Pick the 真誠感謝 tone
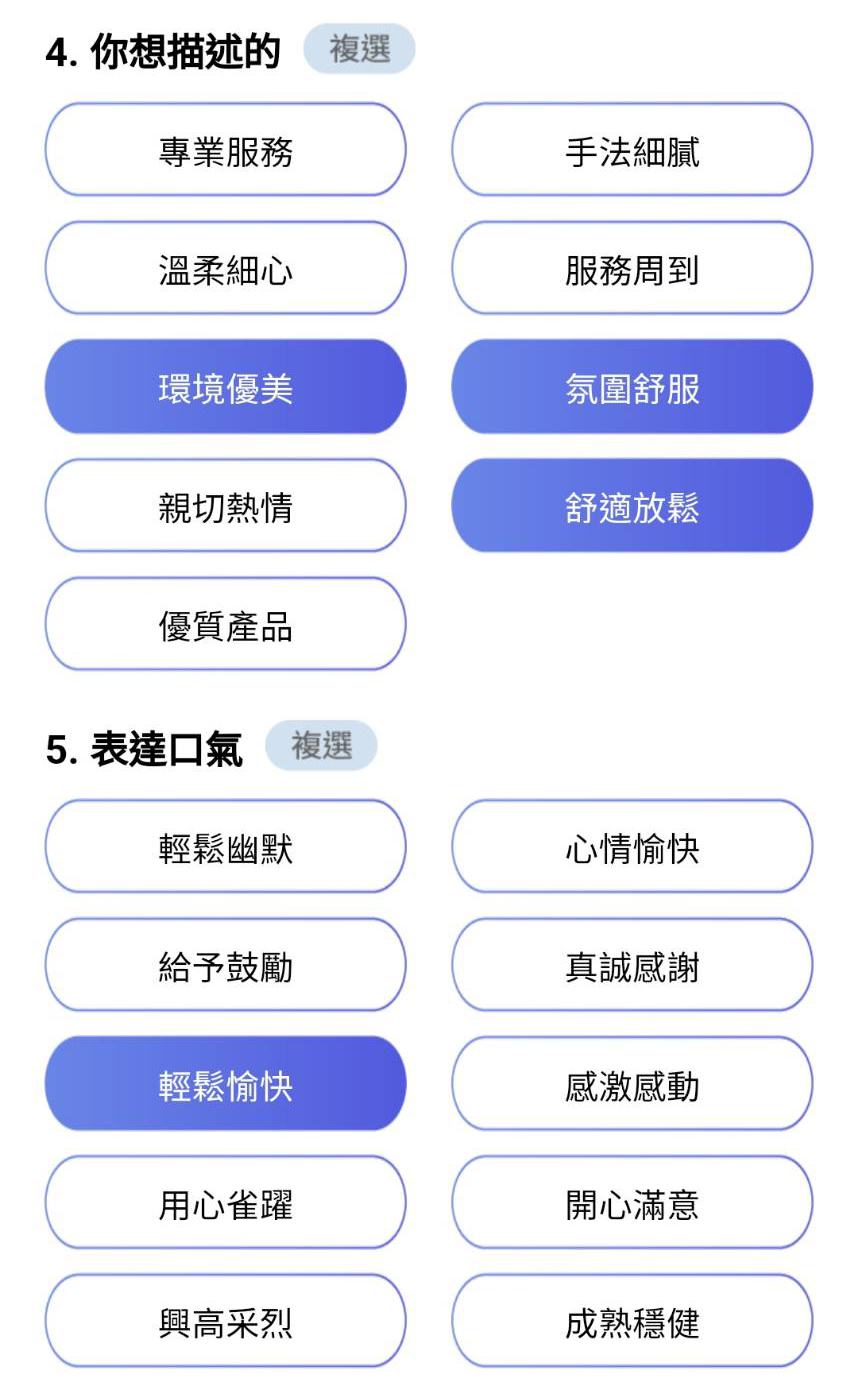858x1391 pixels. 632,965
